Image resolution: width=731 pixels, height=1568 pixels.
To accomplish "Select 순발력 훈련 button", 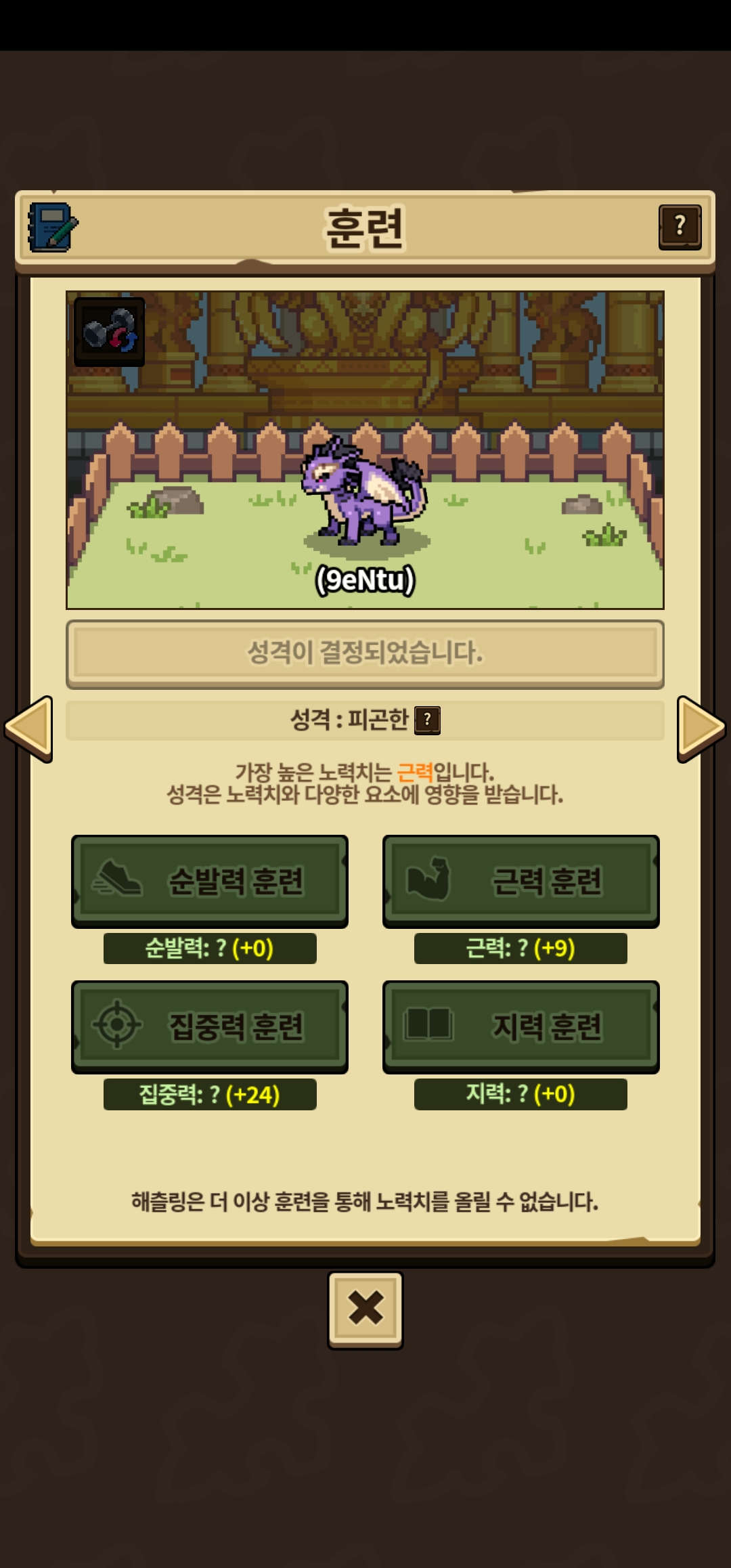I will coord(210,881).
